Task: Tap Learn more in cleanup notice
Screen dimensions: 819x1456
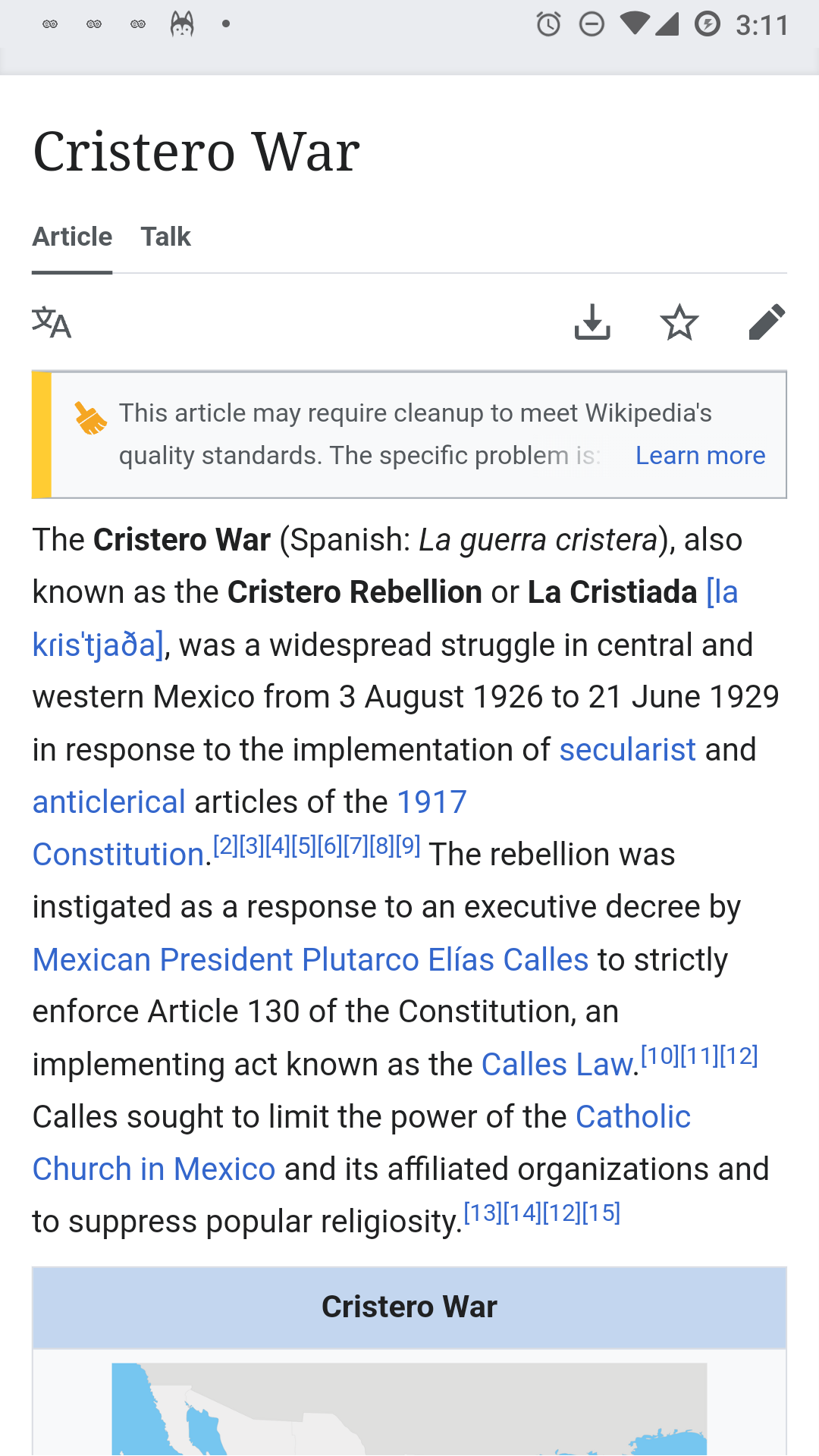Action: click(x=700, y=455)
